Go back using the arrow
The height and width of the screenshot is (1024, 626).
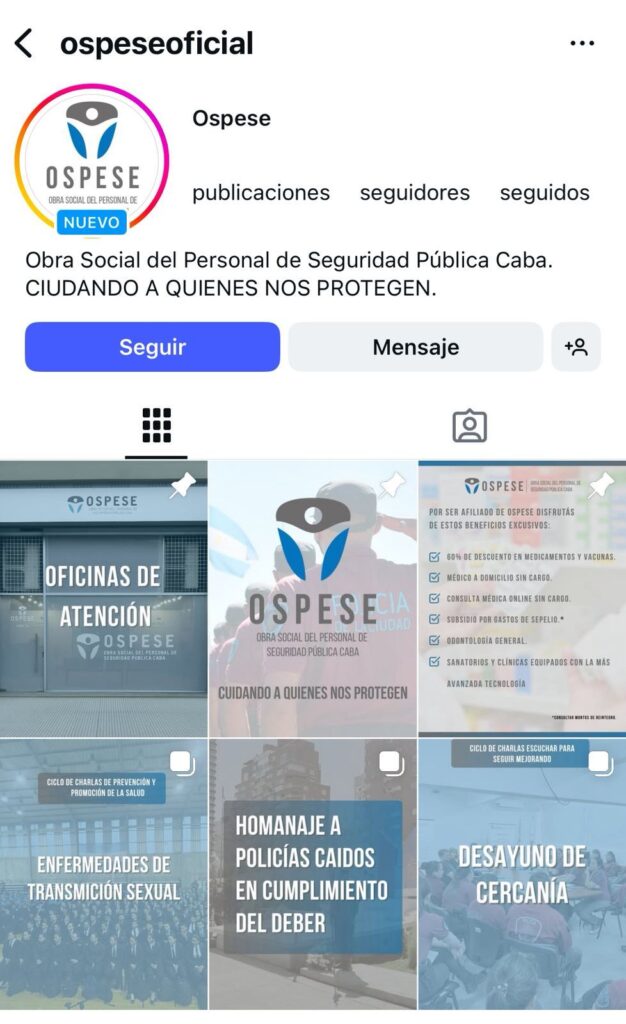24,43
